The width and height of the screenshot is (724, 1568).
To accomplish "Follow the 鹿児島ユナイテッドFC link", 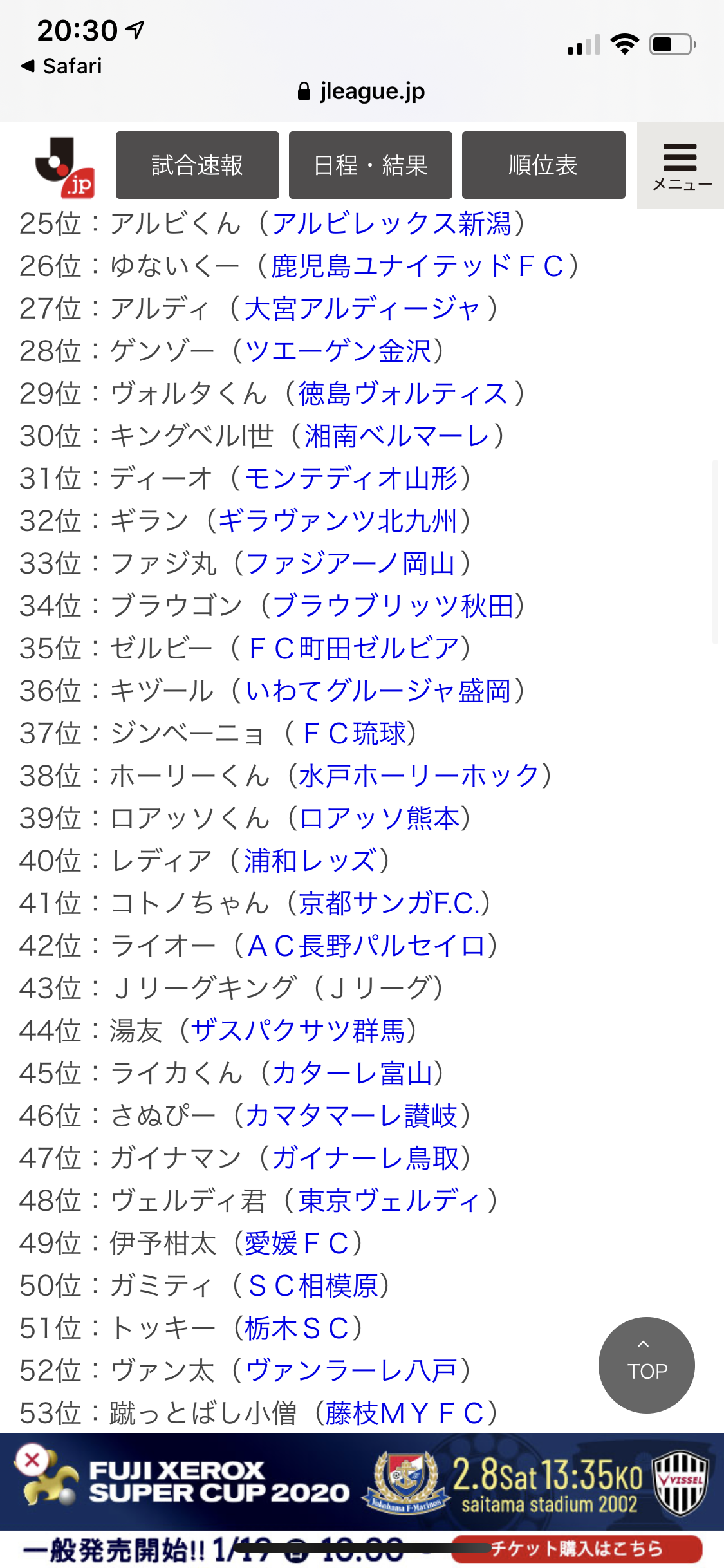I will pos(417,266).
